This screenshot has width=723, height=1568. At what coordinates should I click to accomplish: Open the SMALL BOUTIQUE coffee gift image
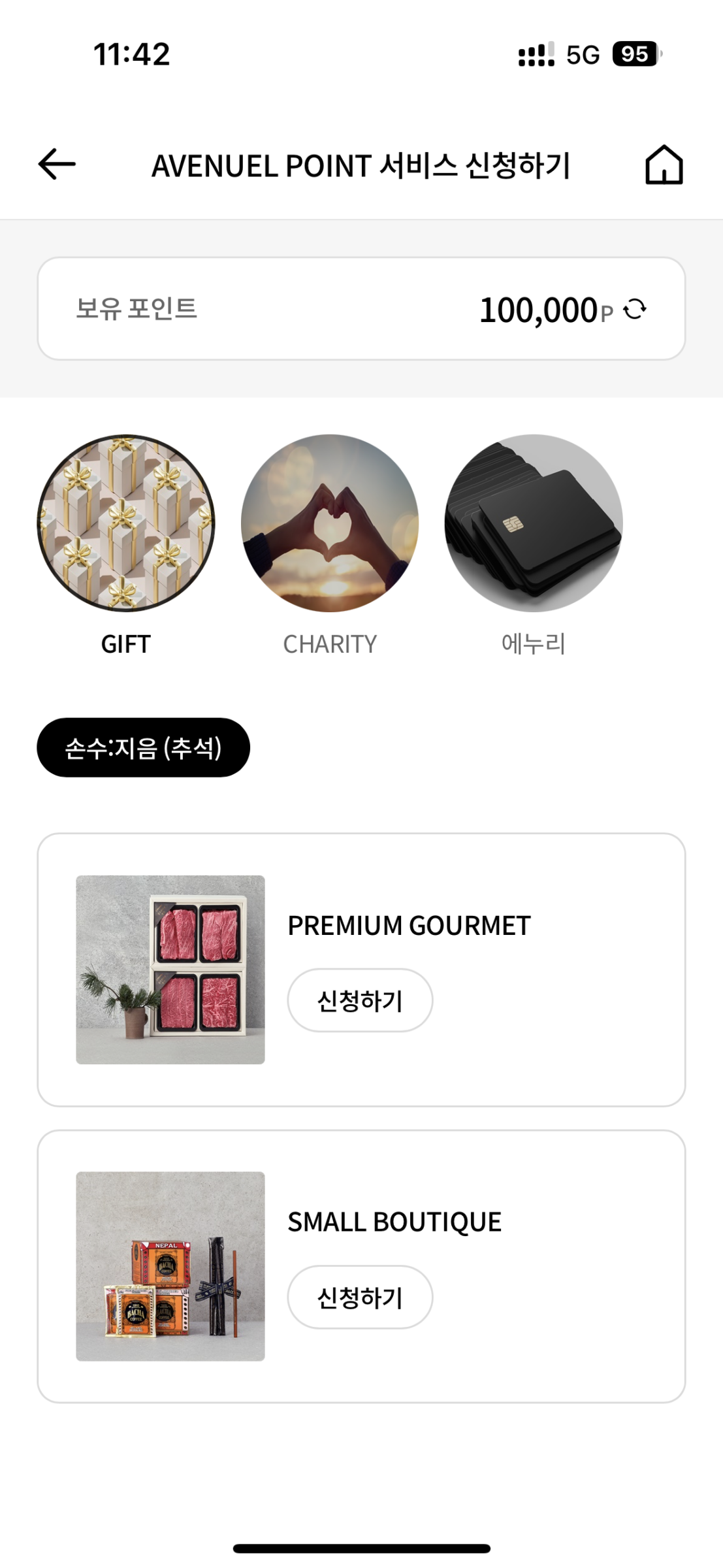(170, 1266)
